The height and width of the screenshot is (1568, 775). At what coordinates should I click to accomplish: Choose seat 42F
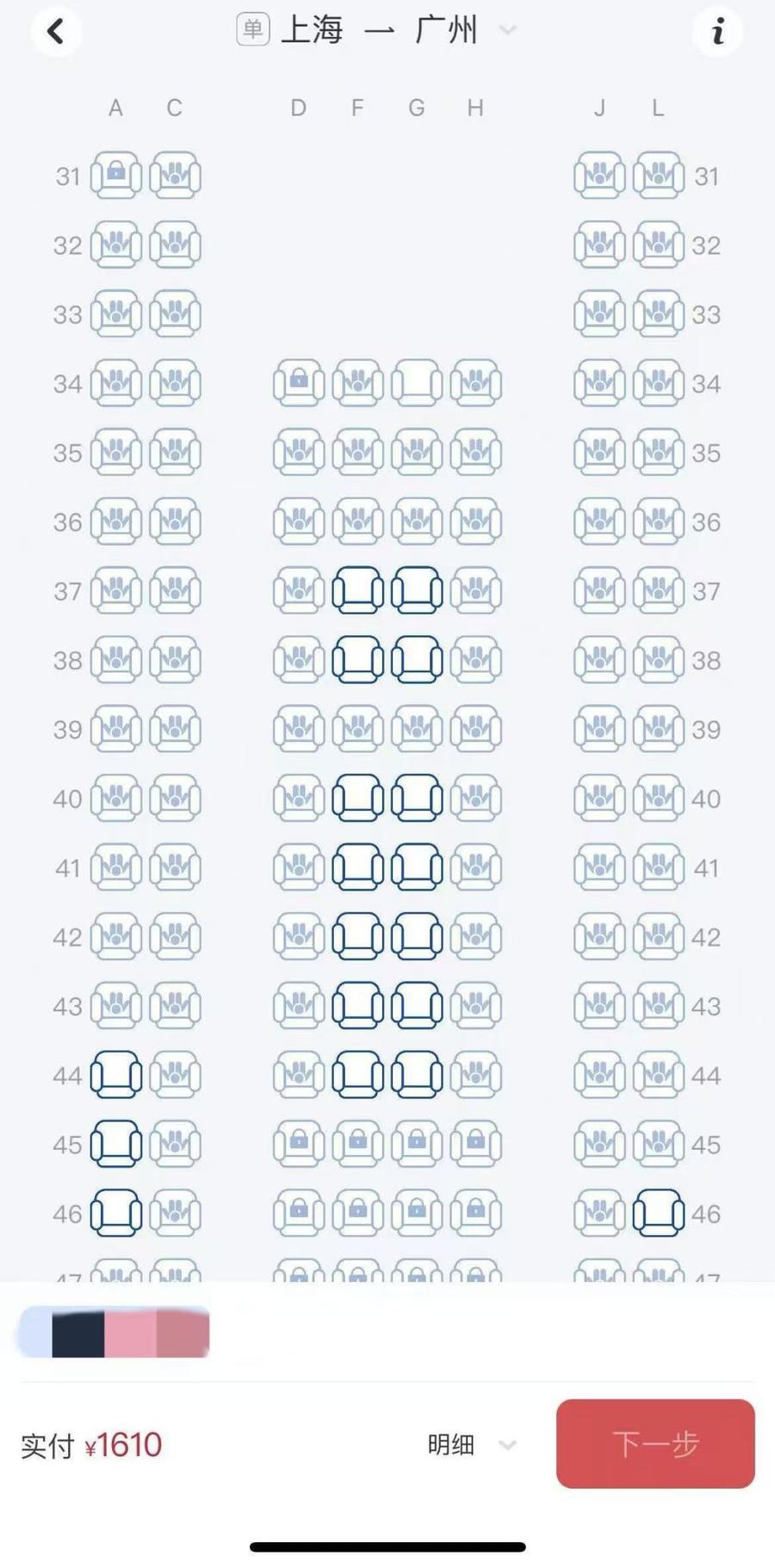358,936
